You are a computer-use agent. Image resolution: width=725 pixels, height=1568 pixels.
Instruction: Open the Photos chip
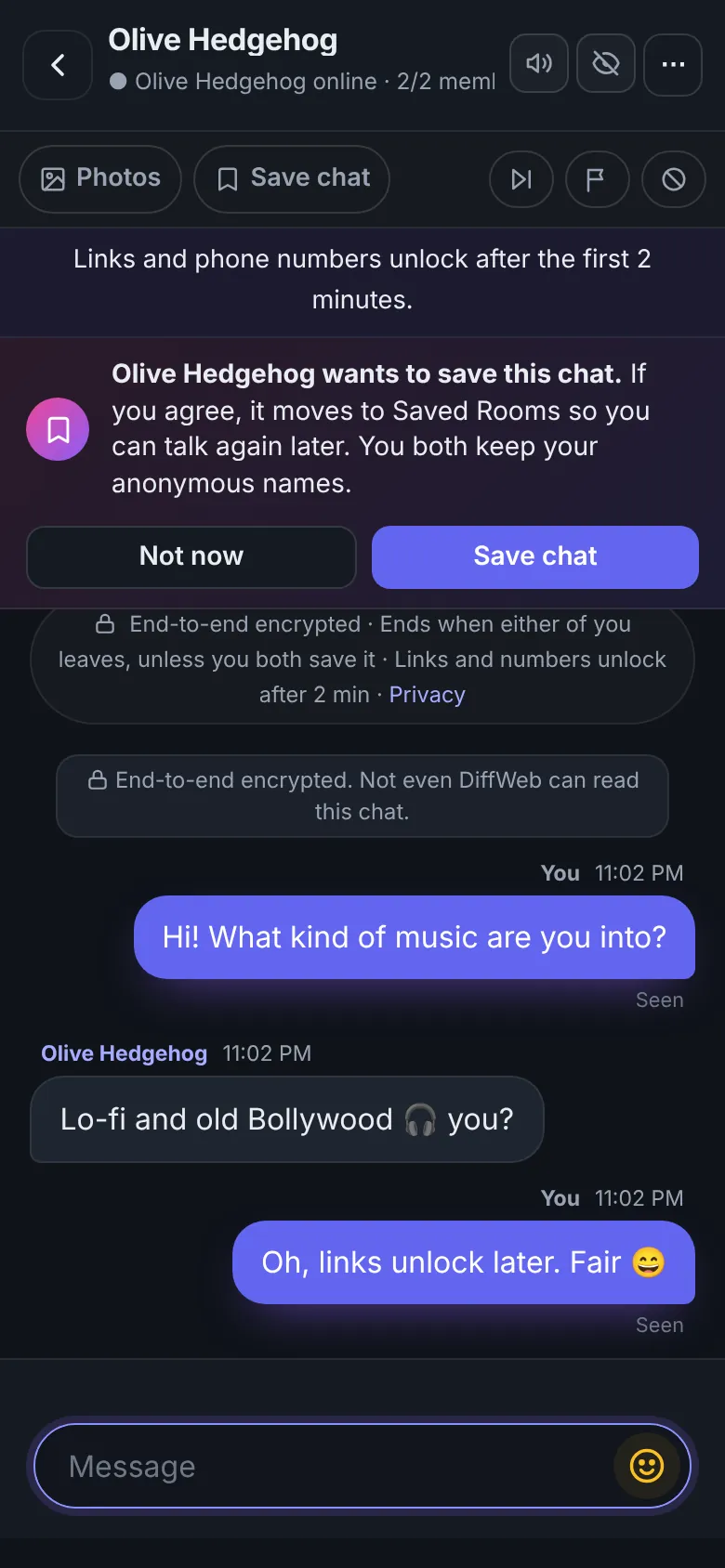[x=100, y=178]
